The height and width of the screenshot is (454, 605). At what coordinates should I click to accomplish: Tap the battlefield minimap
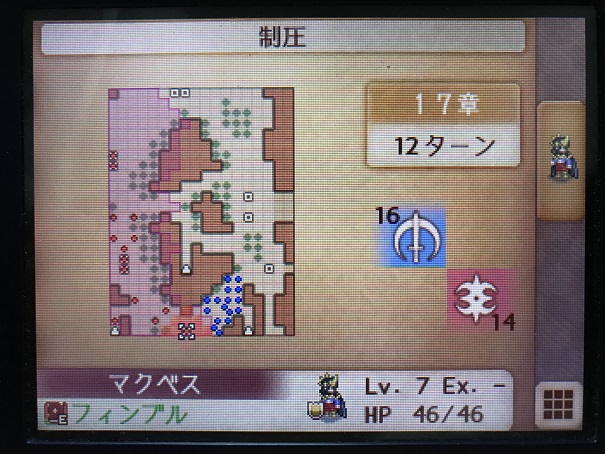[201, 212]
